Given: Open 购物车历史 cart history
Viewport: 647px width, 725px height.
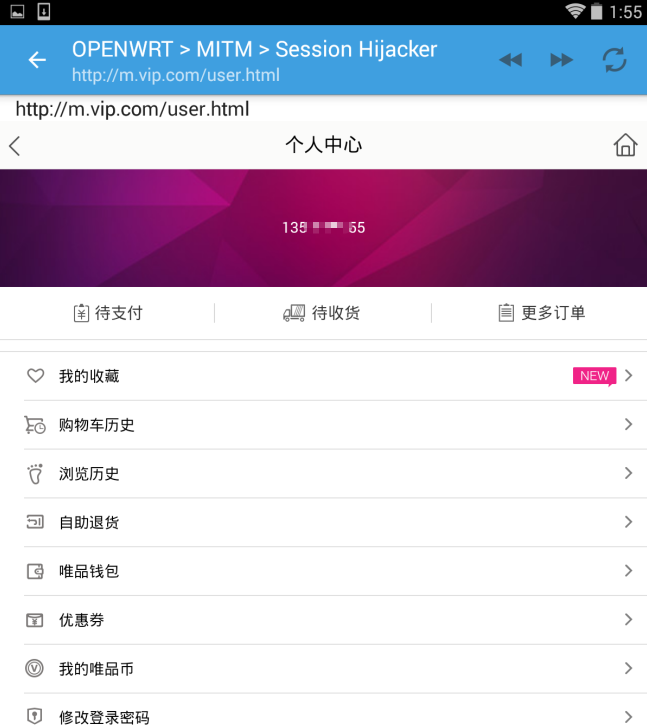Looking at the screenshot, I should point(323,425).
